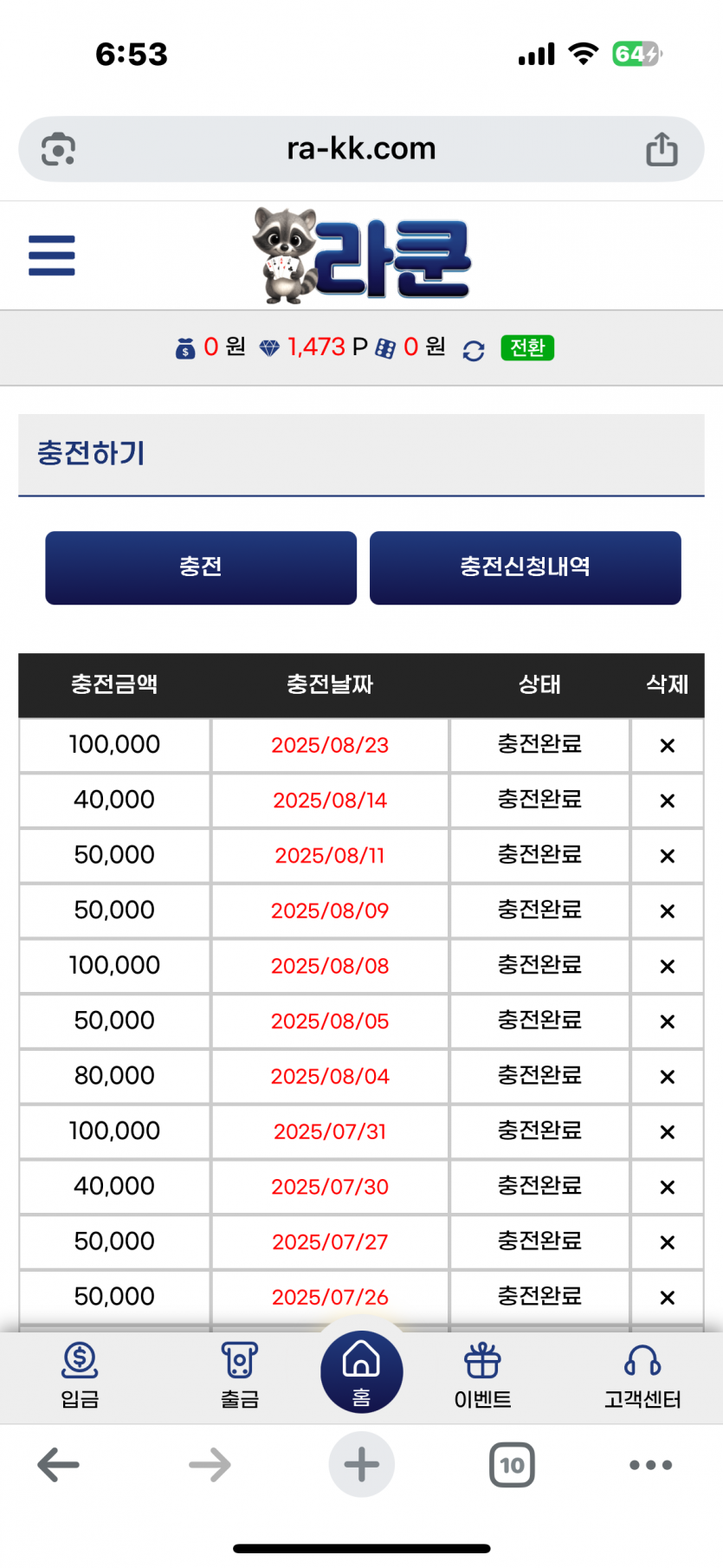
Task: Tap the ra-kk.com address bar
Action: (361, 149)
